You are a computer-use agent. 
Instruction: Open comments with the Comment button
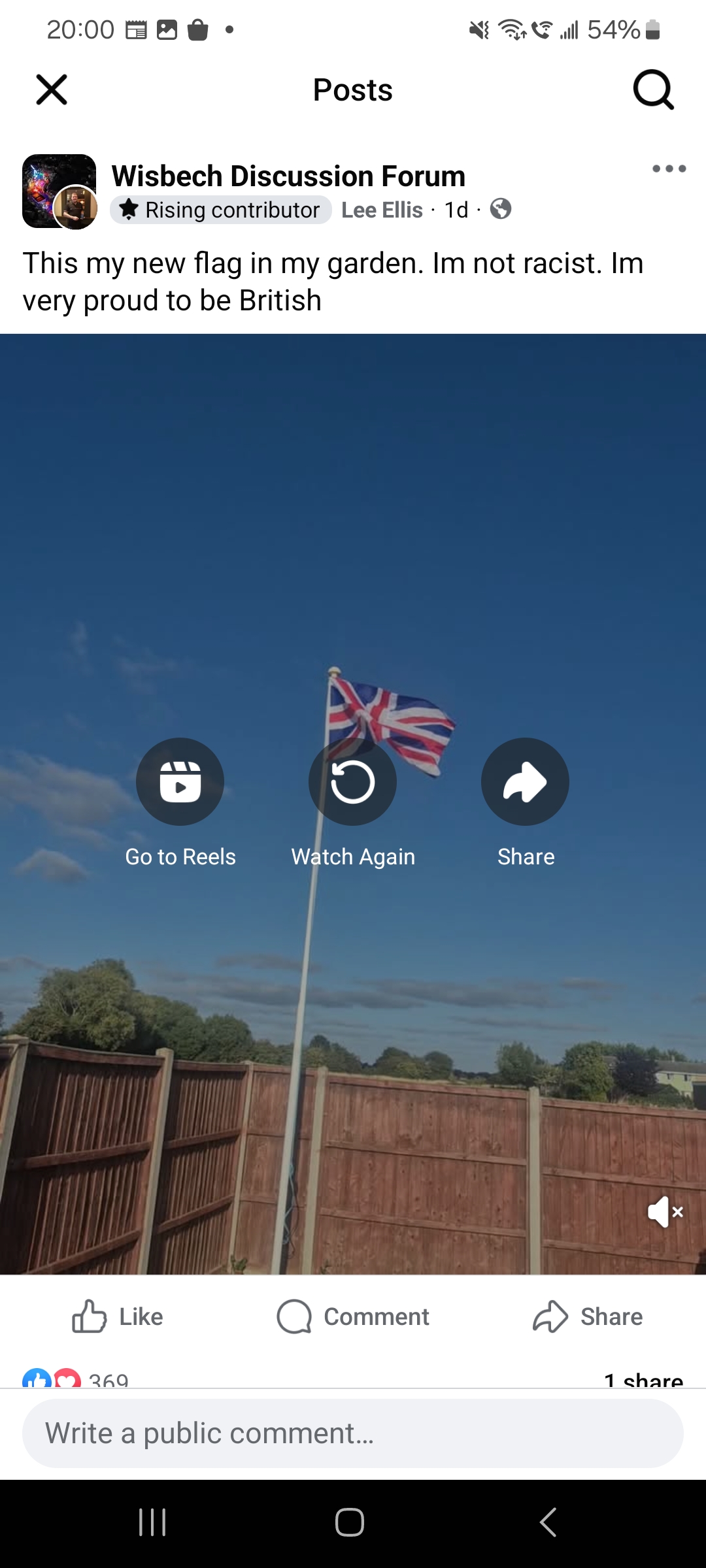coord(353,1316)
